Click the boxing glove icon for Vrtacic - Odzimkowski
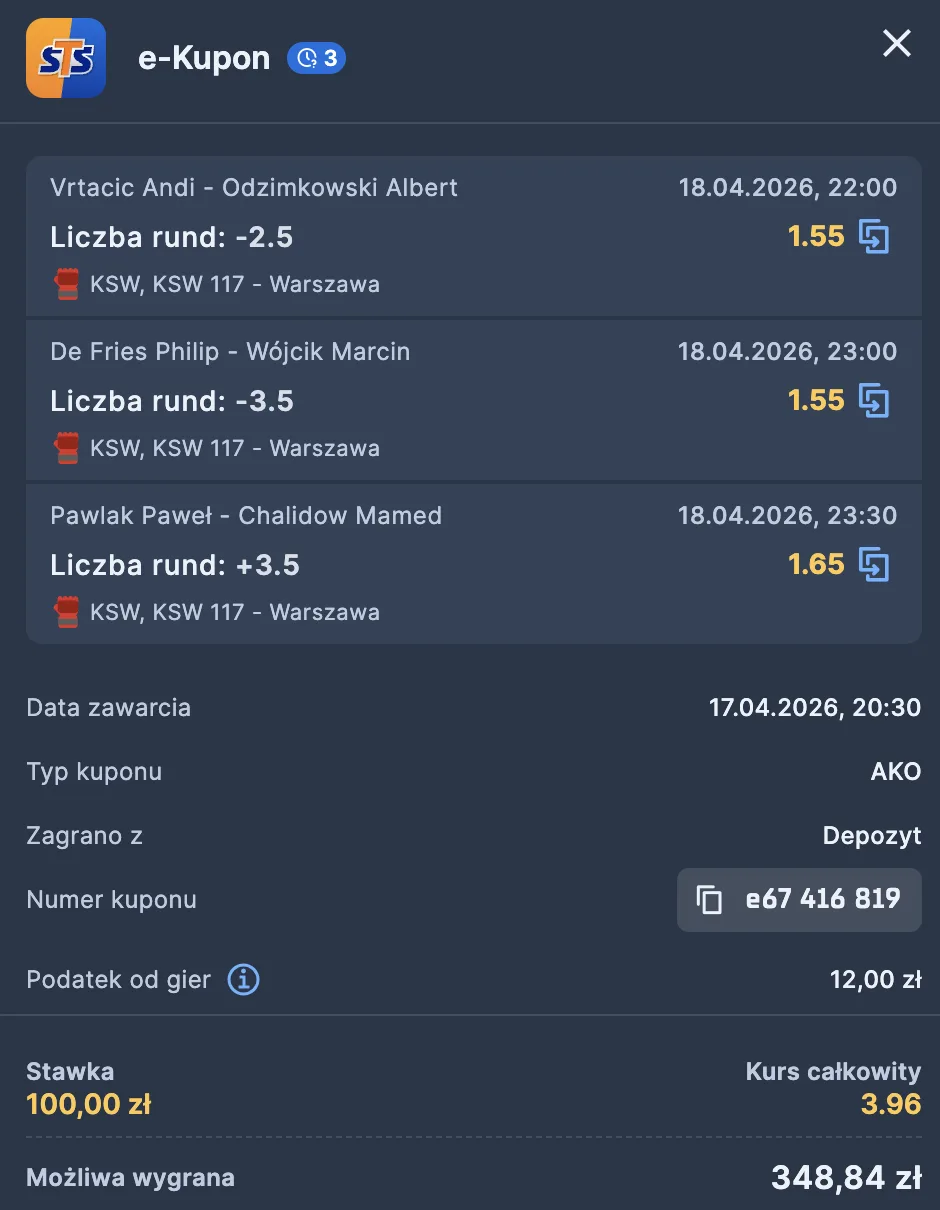Image resolution: width=940 pixels, height=1210 pixels. 67,283
